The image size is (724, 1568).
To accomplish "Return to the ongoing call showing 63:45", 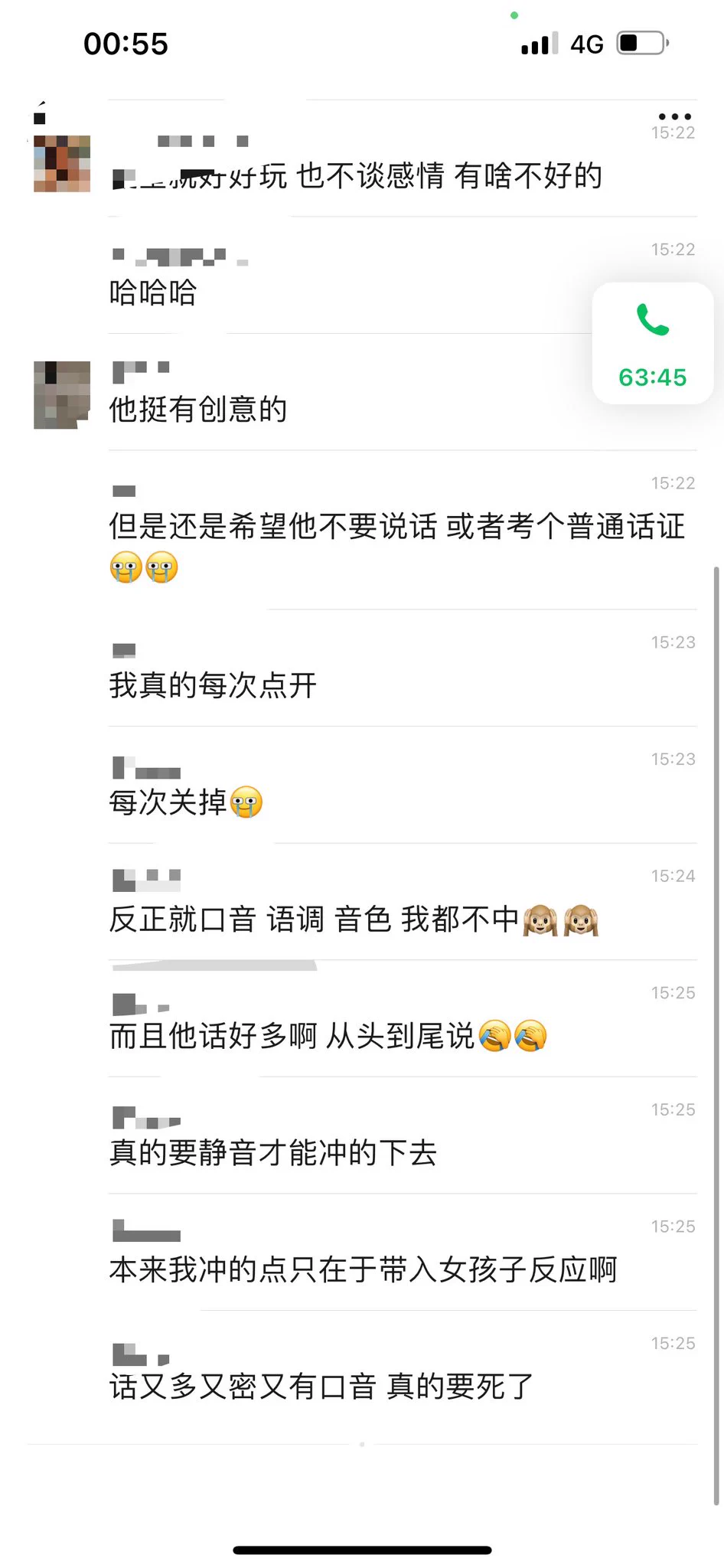I will [652, 343].
